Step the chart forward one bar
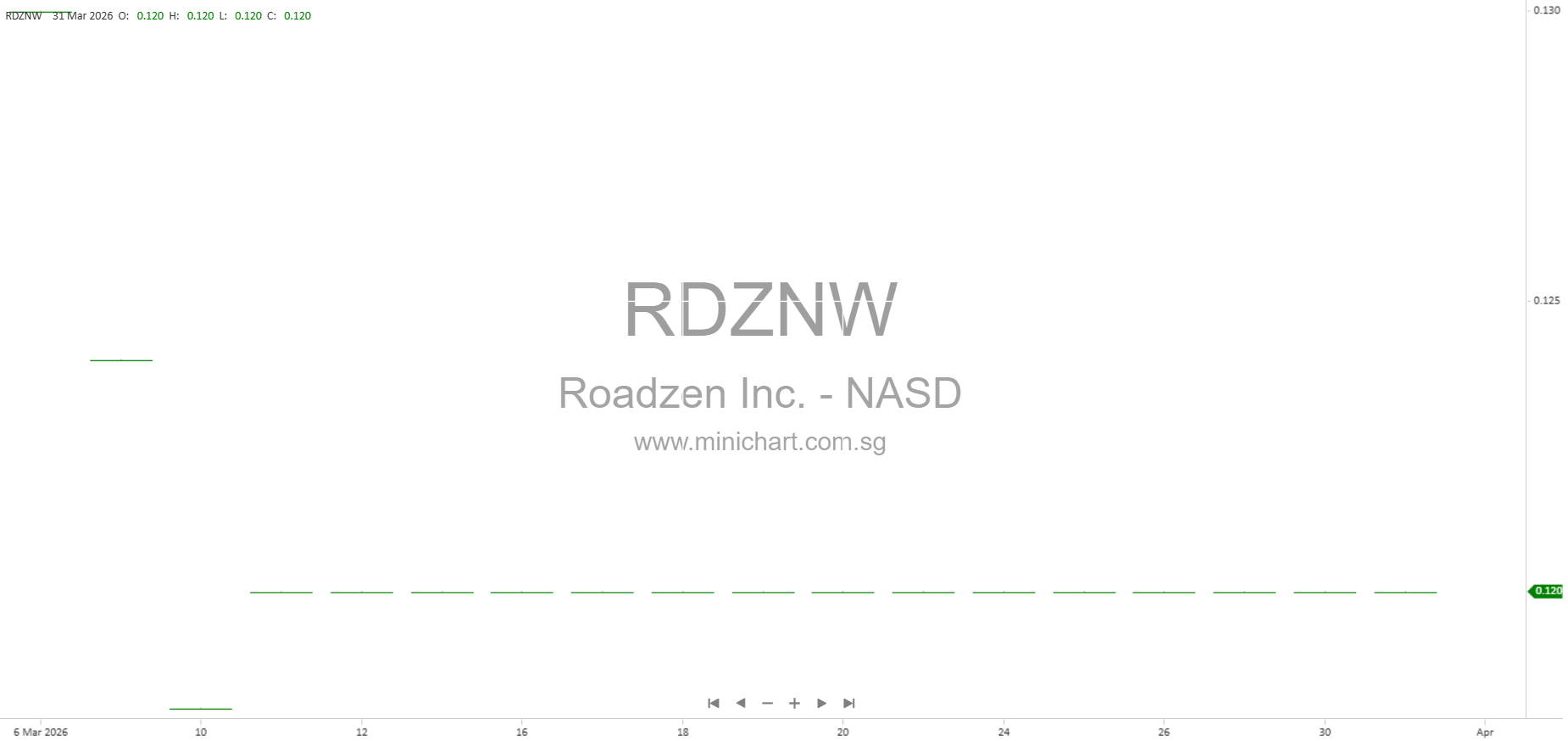Viewport: 1568px width, 741px height. pos(821,703)
